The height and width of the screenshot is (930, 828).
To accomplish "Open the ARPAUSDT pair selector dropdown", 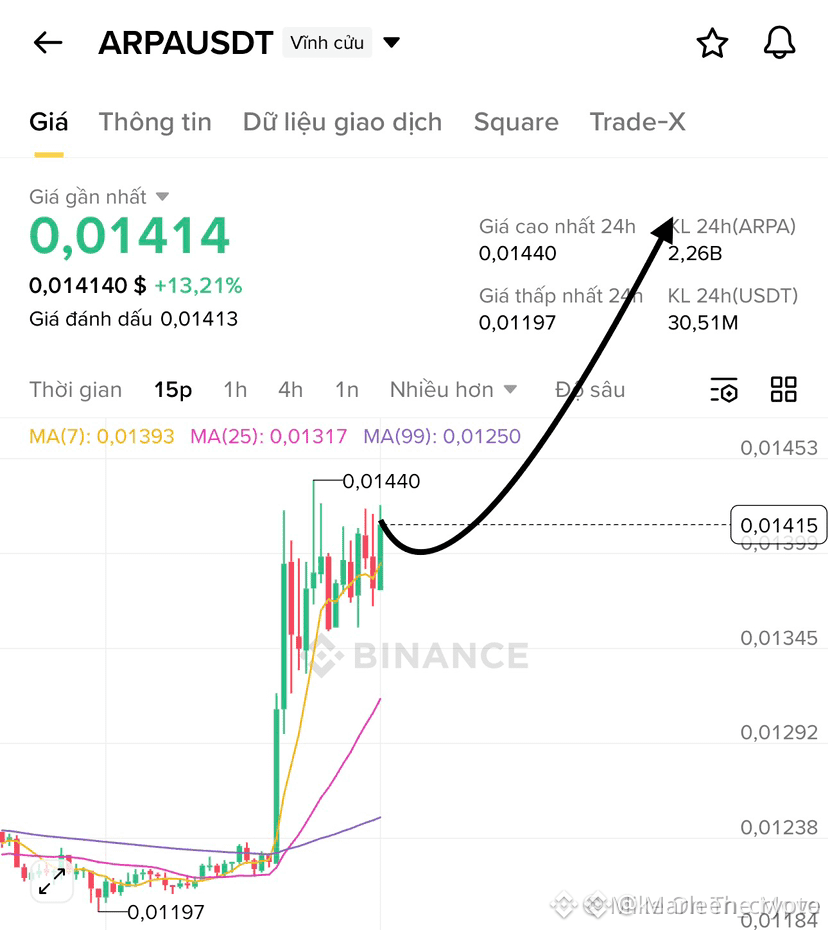I will click(x=392, y=43).
